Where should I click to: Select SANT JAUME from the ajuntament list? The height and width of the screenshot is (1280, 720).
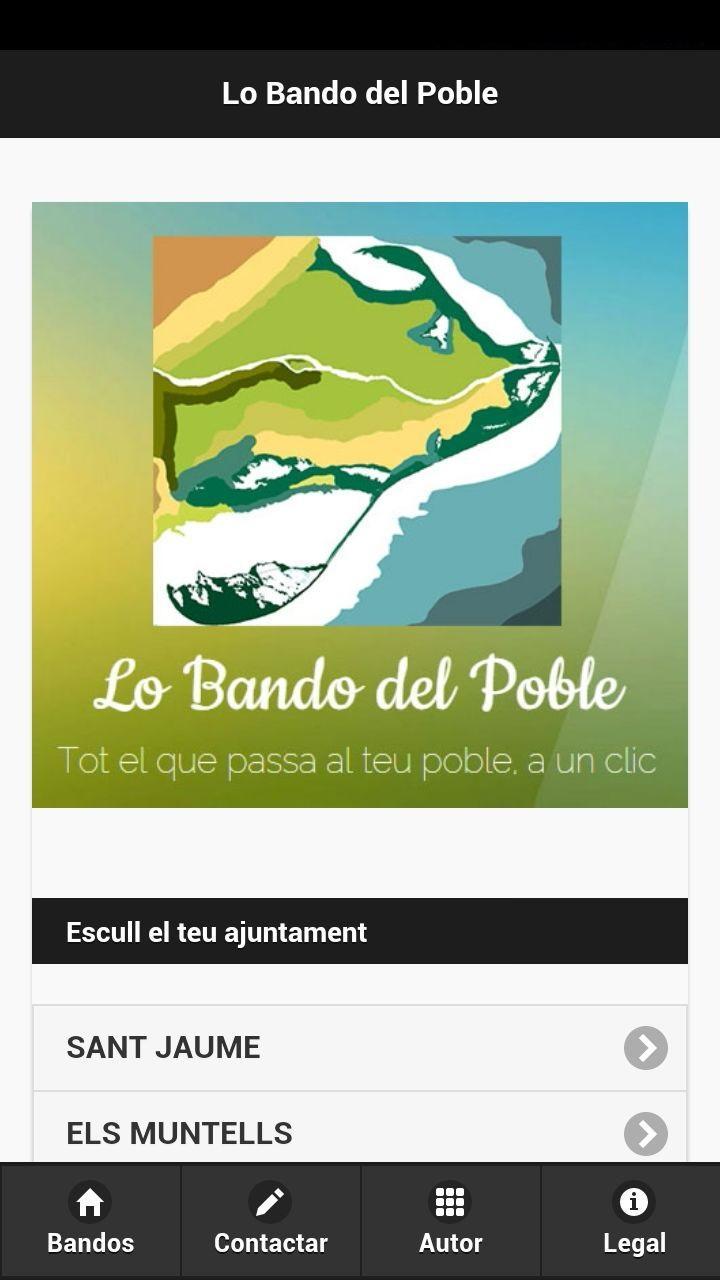(x=163, y=1048)
